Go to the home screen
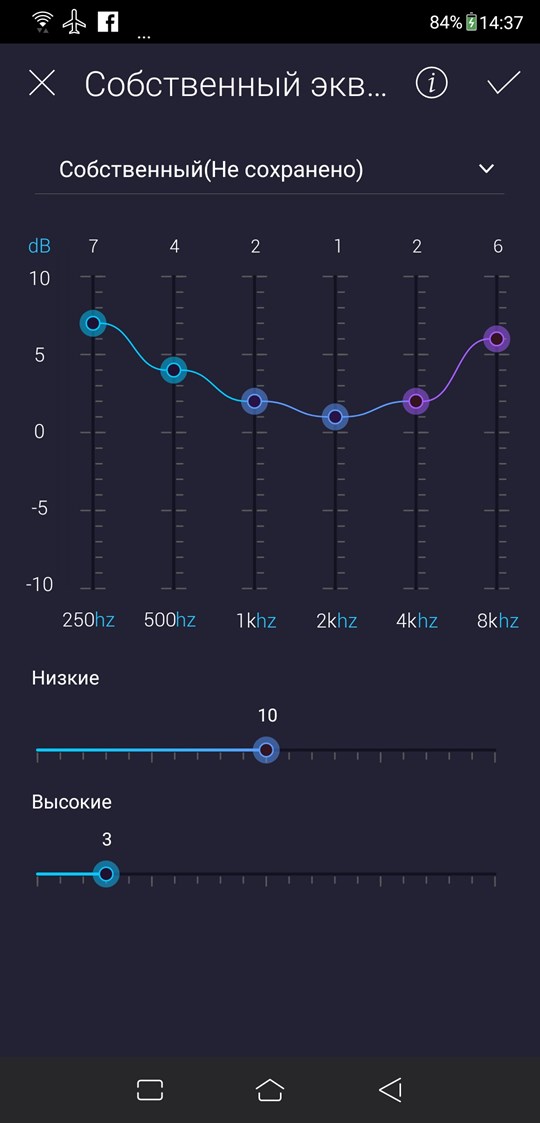540x1123 pixels. coord(270,1089)
